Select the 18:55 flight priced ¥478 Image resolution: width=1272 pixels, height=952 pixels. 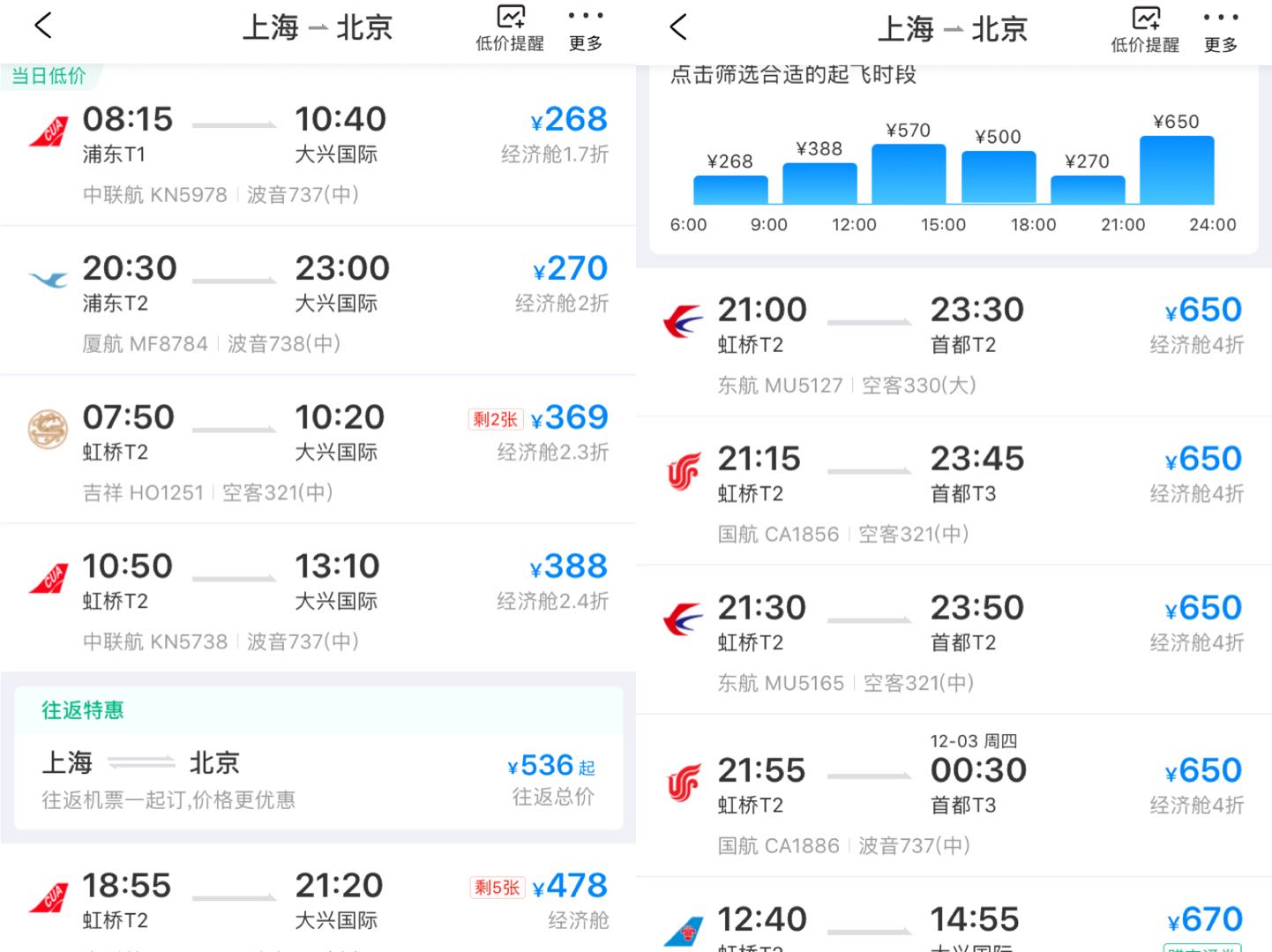(318, 902)
